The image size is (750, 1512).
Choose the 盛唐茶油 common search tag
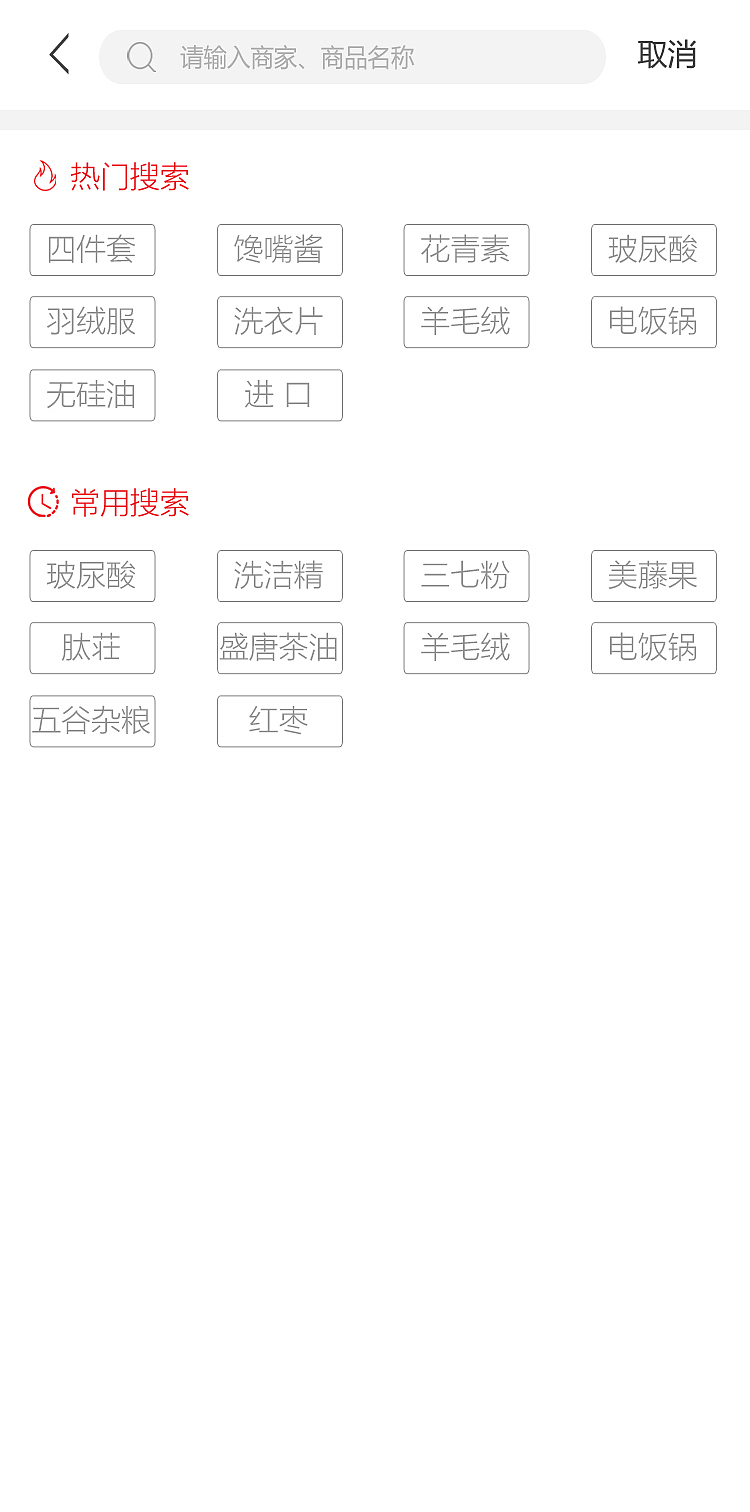point(279,648)
